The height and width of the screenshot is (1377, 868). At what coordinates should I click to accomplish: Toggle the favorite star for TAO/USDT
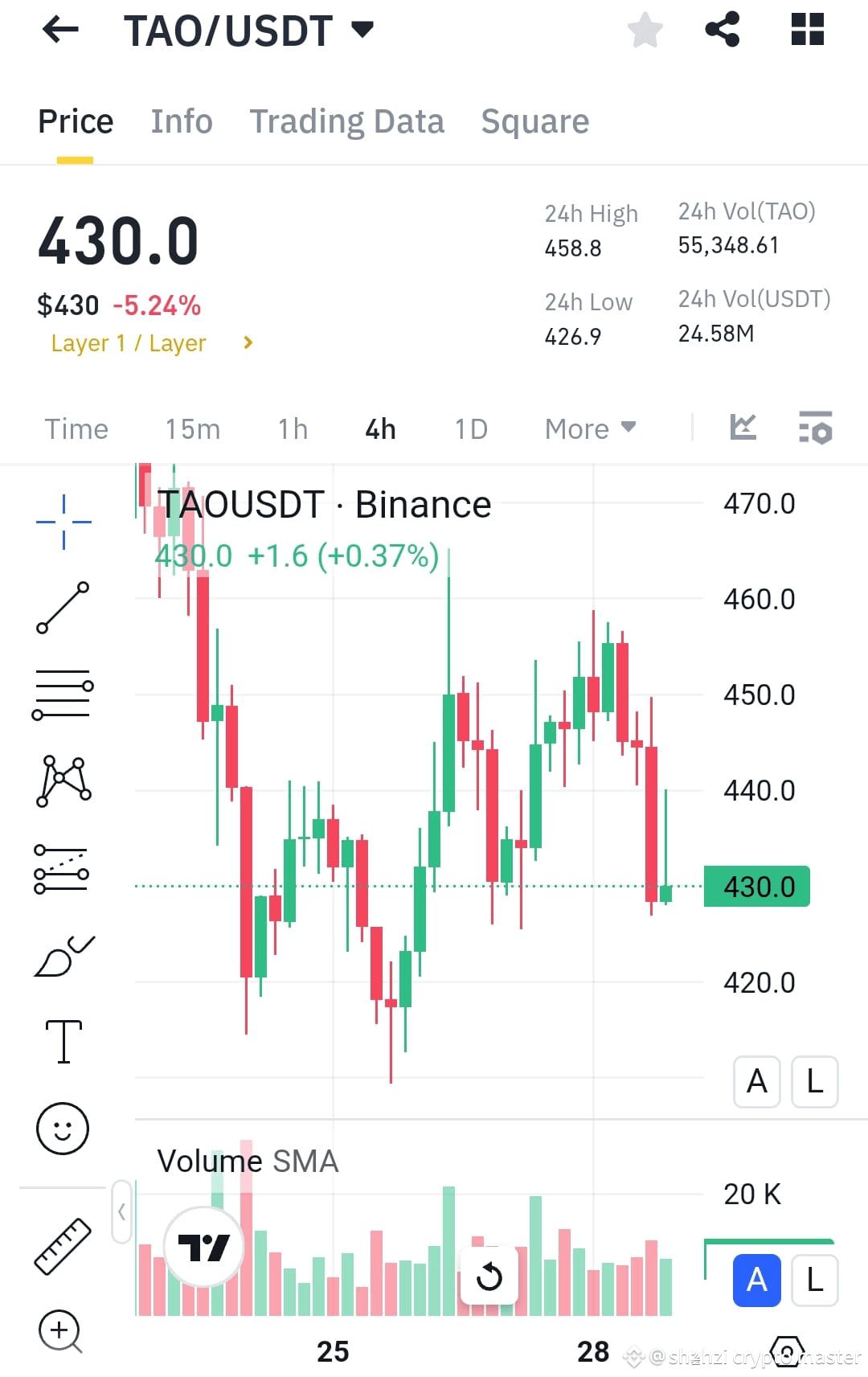[645, 29]
